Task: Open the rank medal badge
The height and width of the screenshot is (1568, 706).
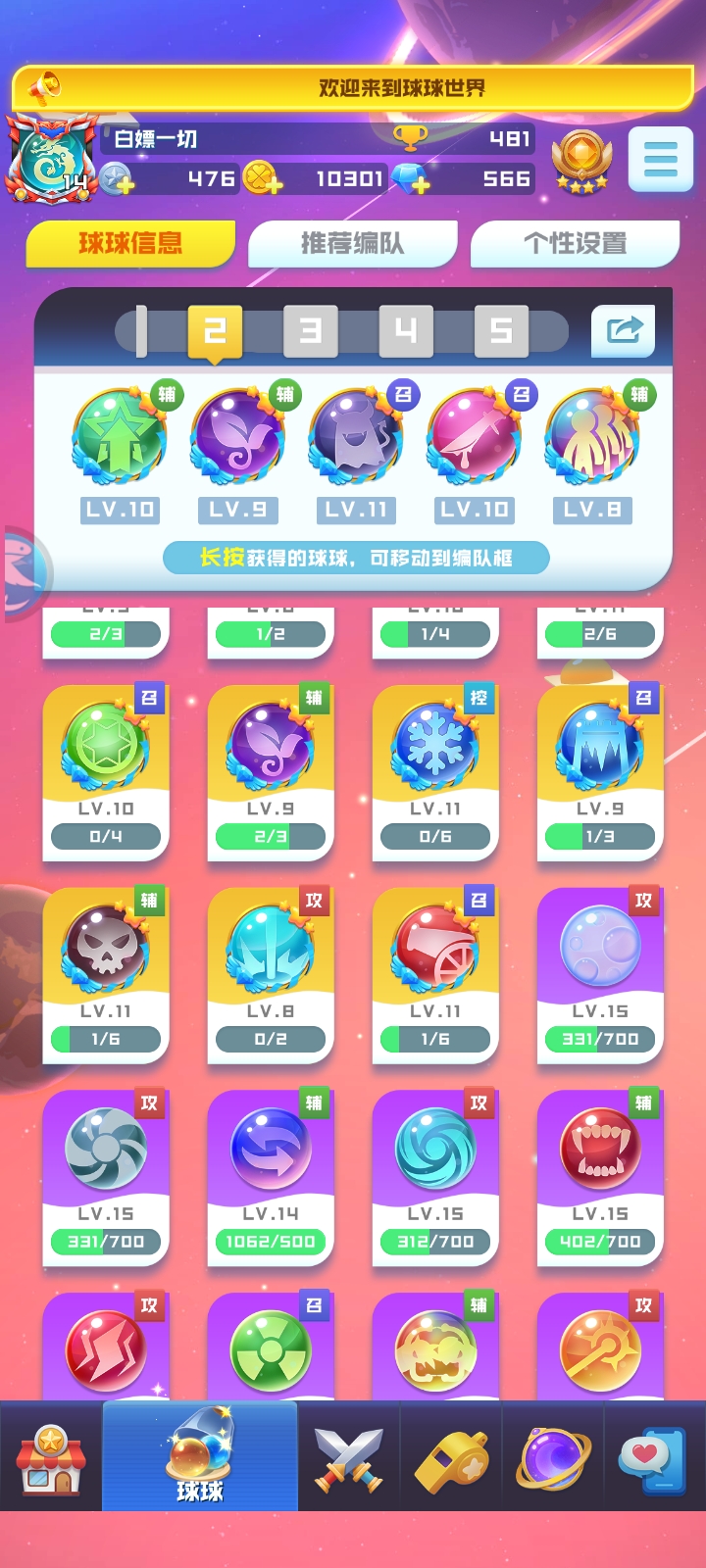Action: point(581,159)
